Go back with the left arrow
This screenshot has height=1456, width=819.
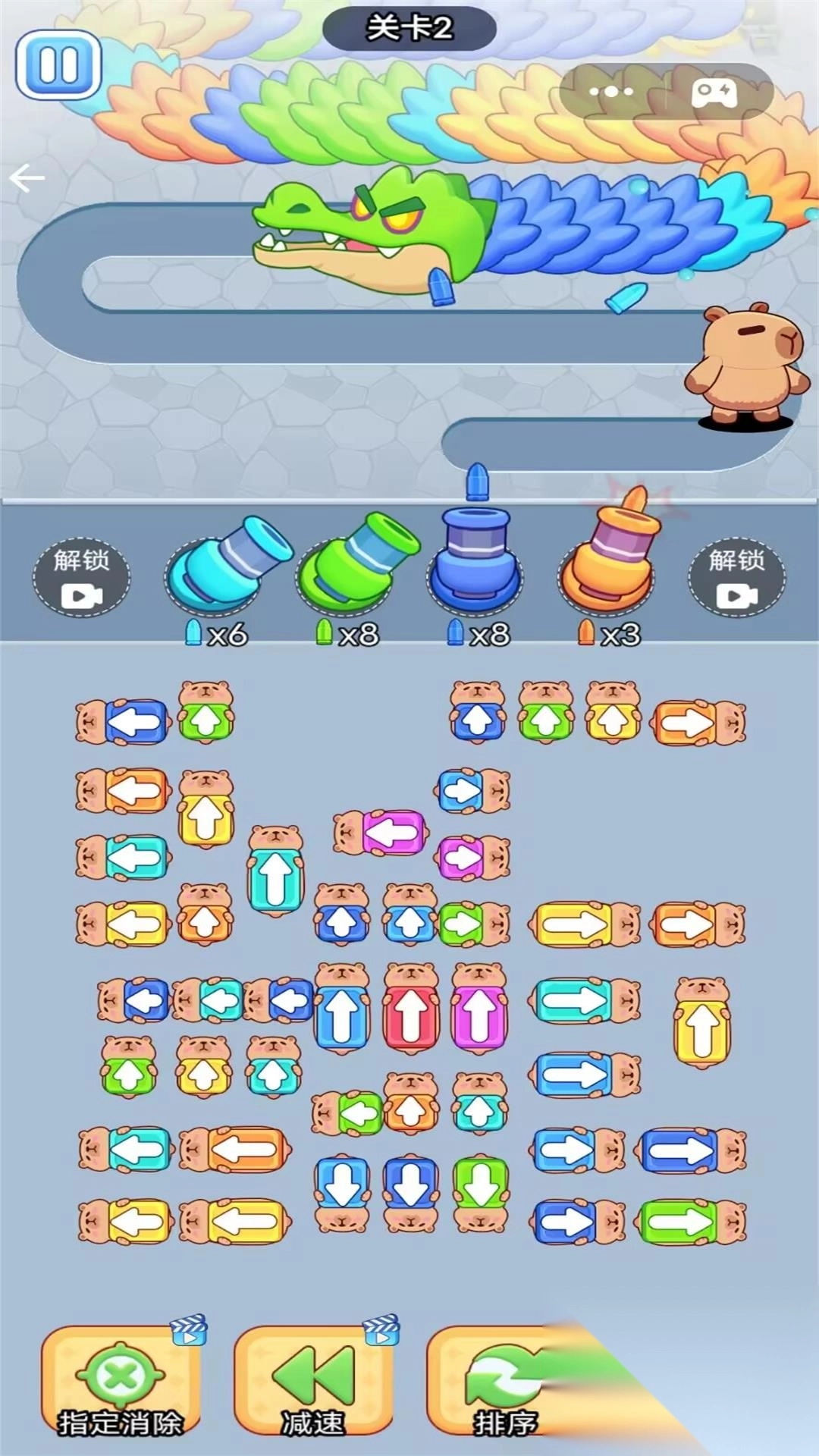click(27, 178)
